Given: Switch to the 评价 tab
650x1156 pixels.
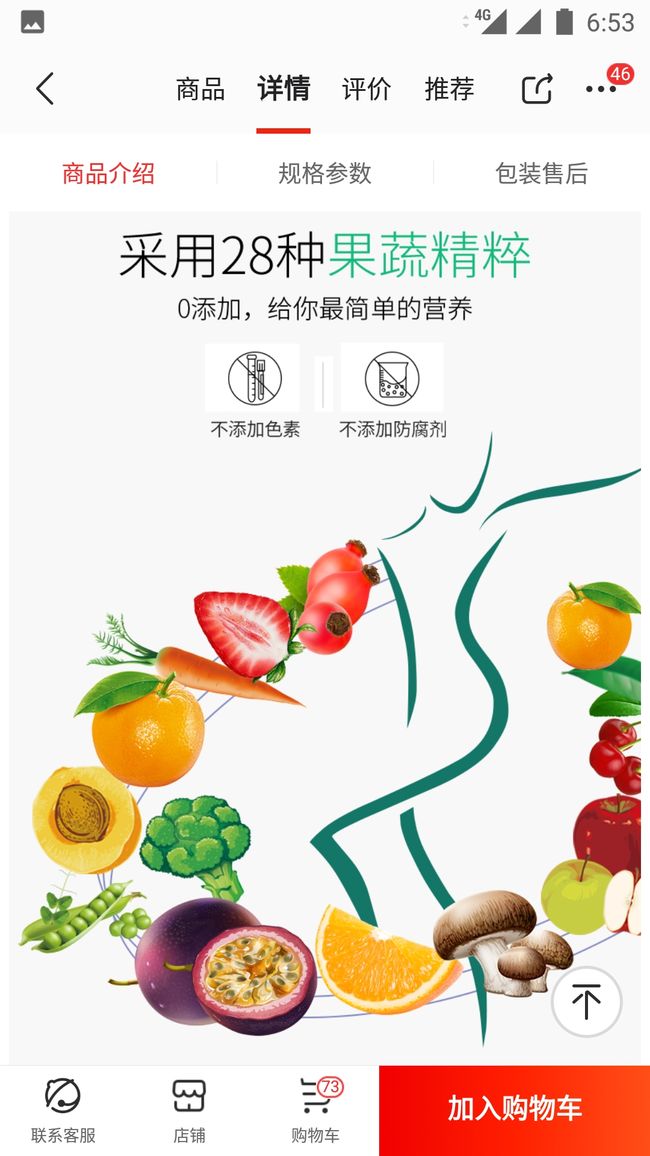Looking at the screenshot, I should pyautogui.click(x=366, y=89).
